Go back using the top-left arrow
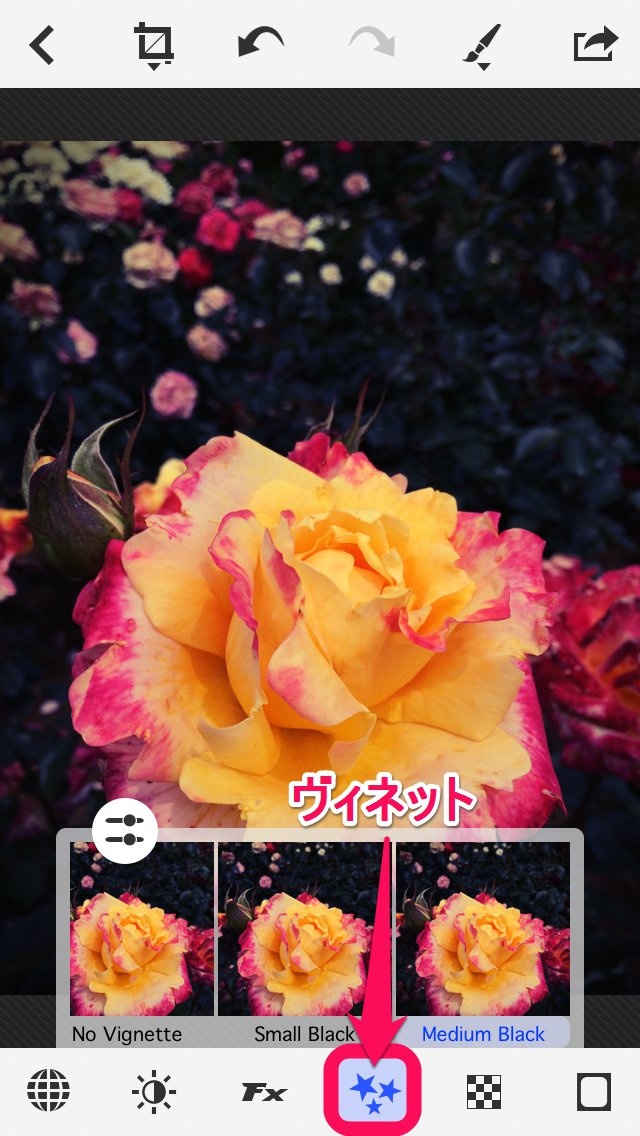Screen dimensions: 640x1136 click(42, 45)
